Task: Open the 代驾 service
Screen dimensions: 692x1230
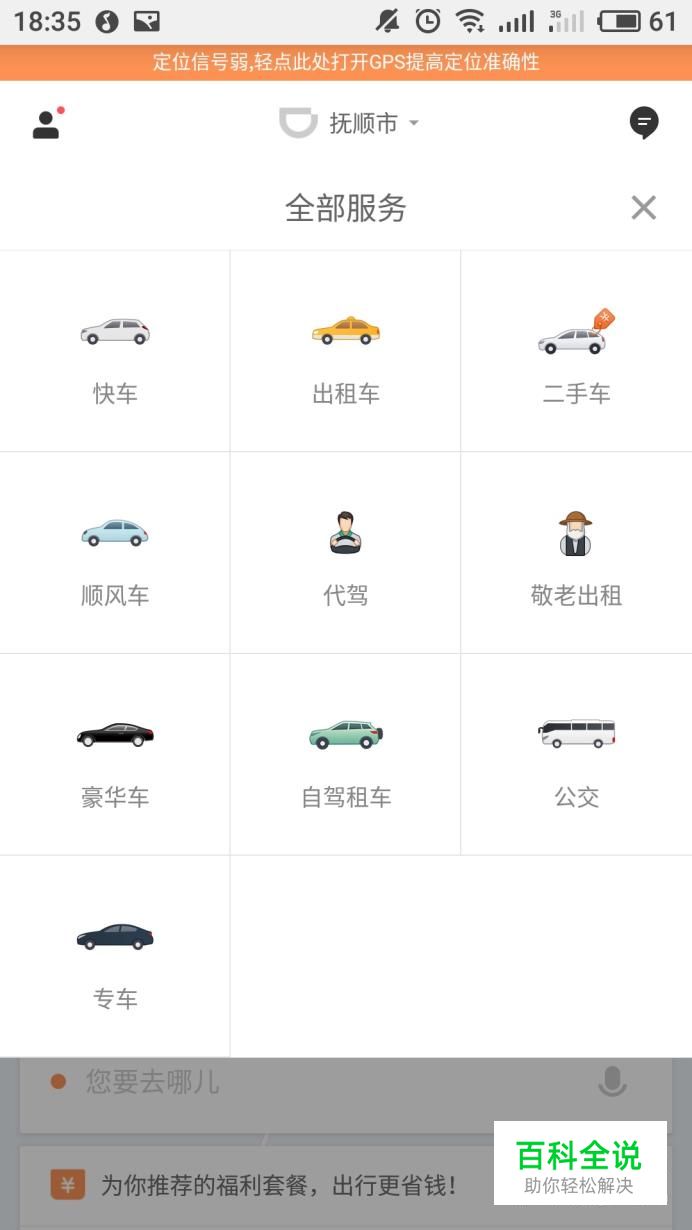Action: [x=346, y=553]
